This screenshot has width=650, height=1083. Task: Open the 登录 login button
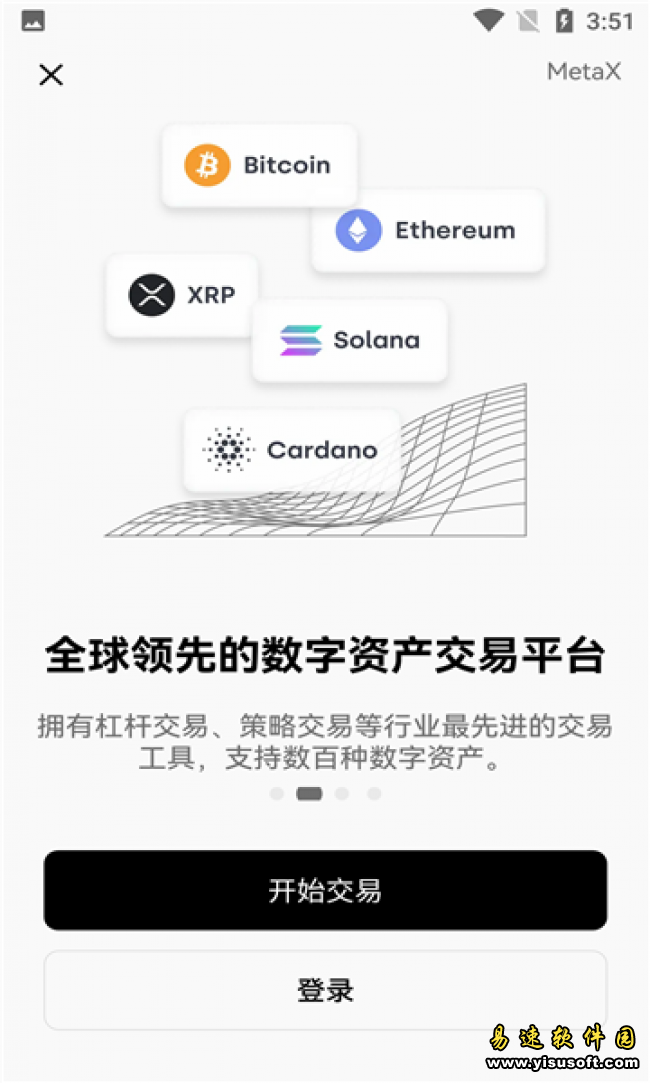pos(325,990)
